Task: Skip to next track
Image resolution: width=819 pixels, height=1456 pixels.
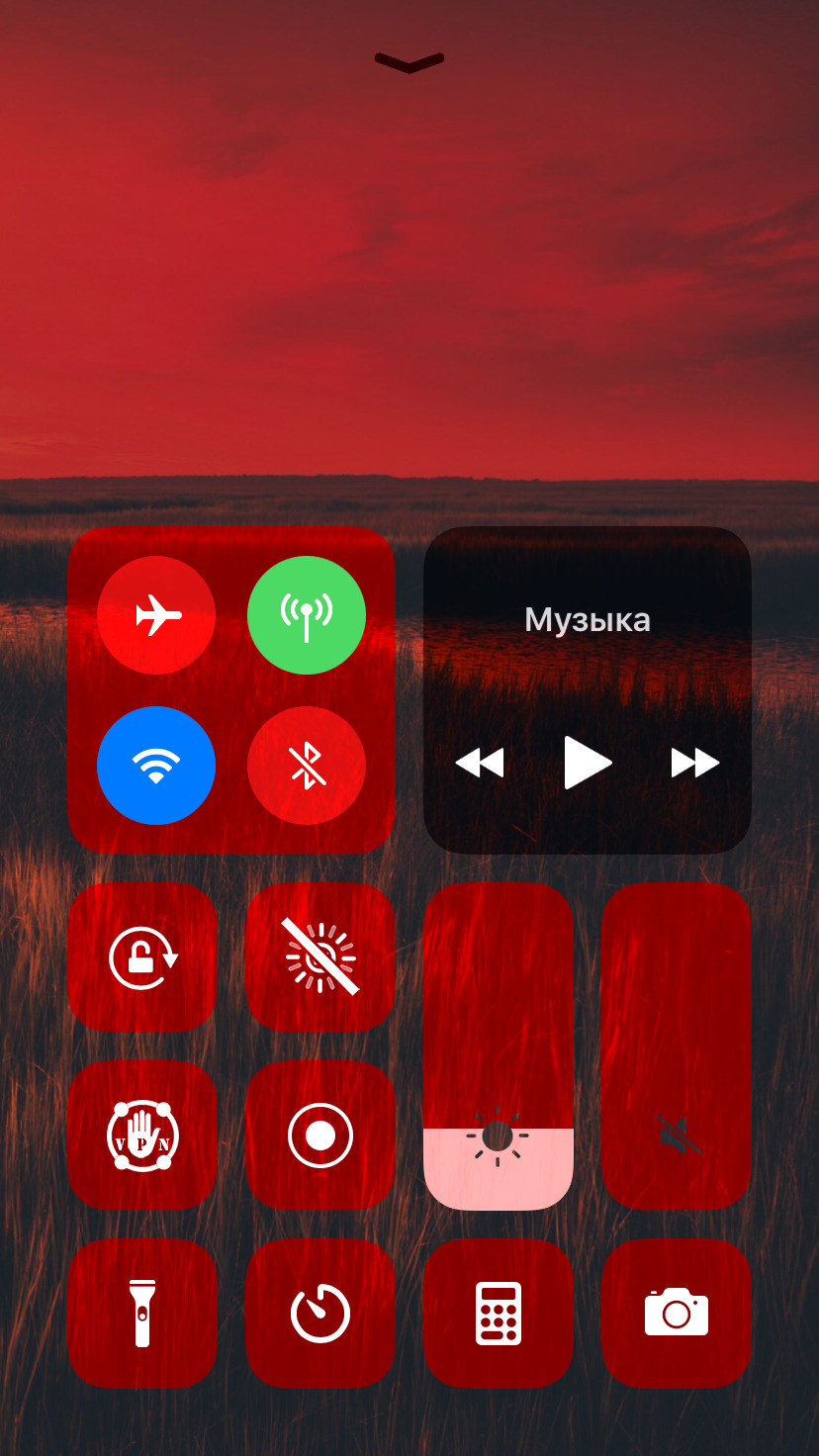Action: click(x=695, y=763)
